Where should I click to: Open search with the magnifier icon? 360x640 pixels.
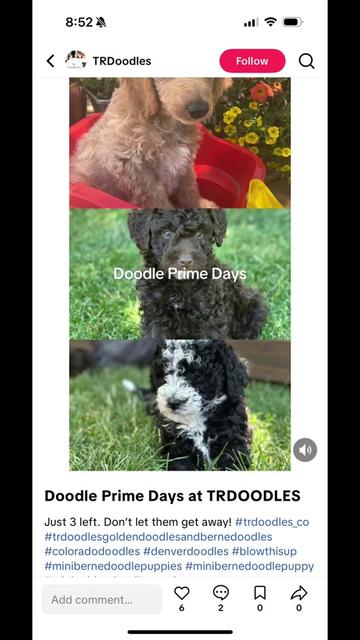[x=306, y=61]
